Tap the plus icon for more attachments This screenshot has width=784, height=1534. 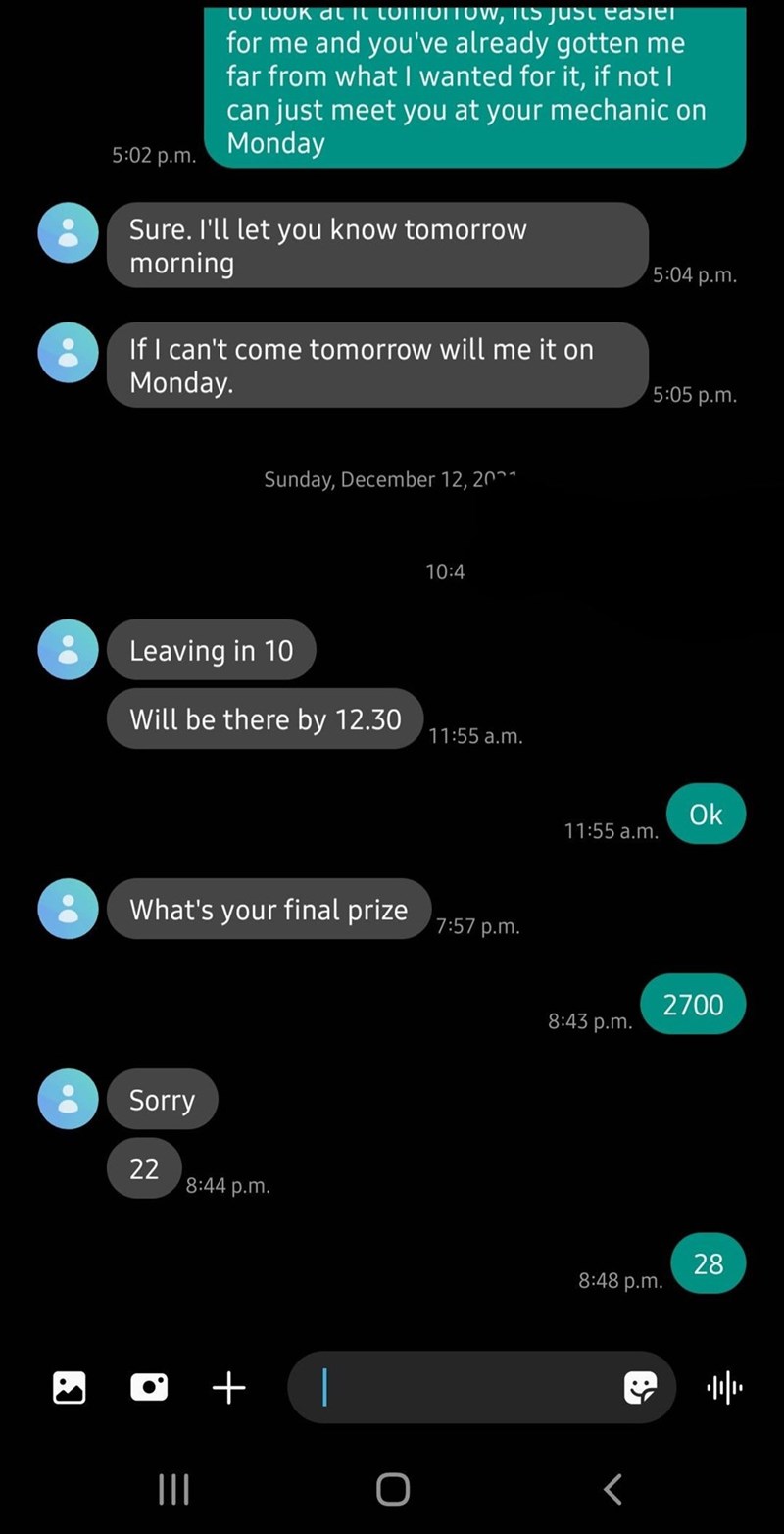pos(229,1387)
